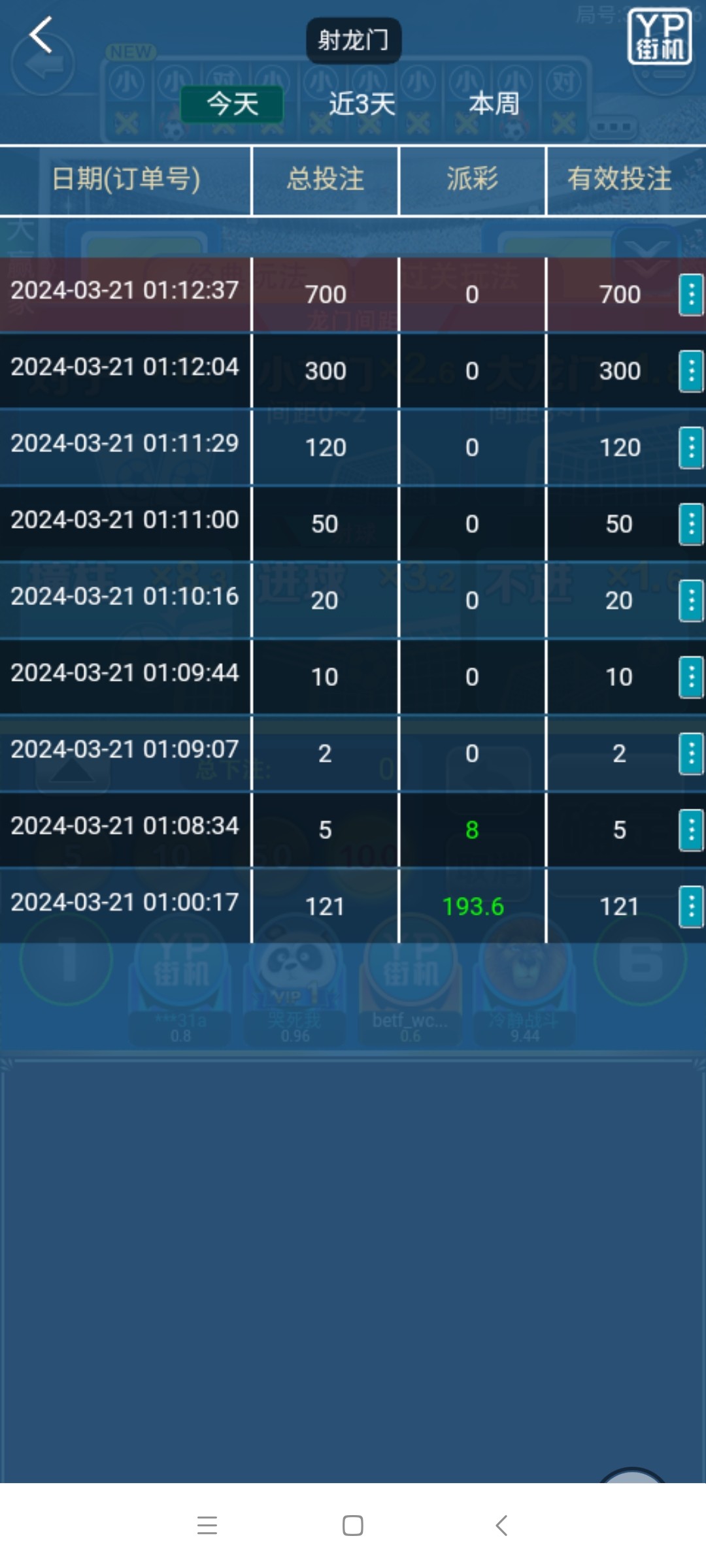Screen dimensions: 706x1568
Task: Show more options for the 01:11:29 order
Action: click(x=690, y=448)
